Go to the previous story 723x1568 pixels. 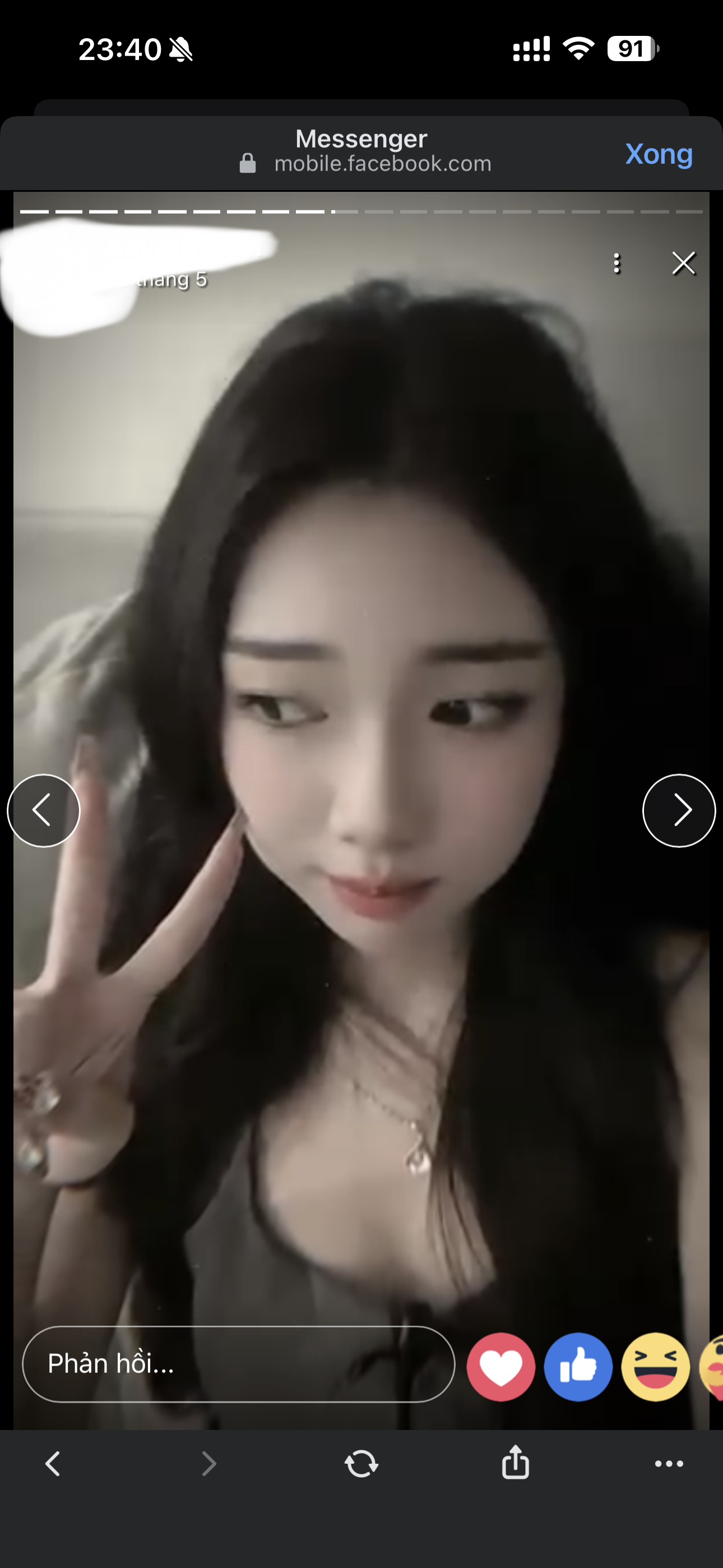(x=43, y=810)
